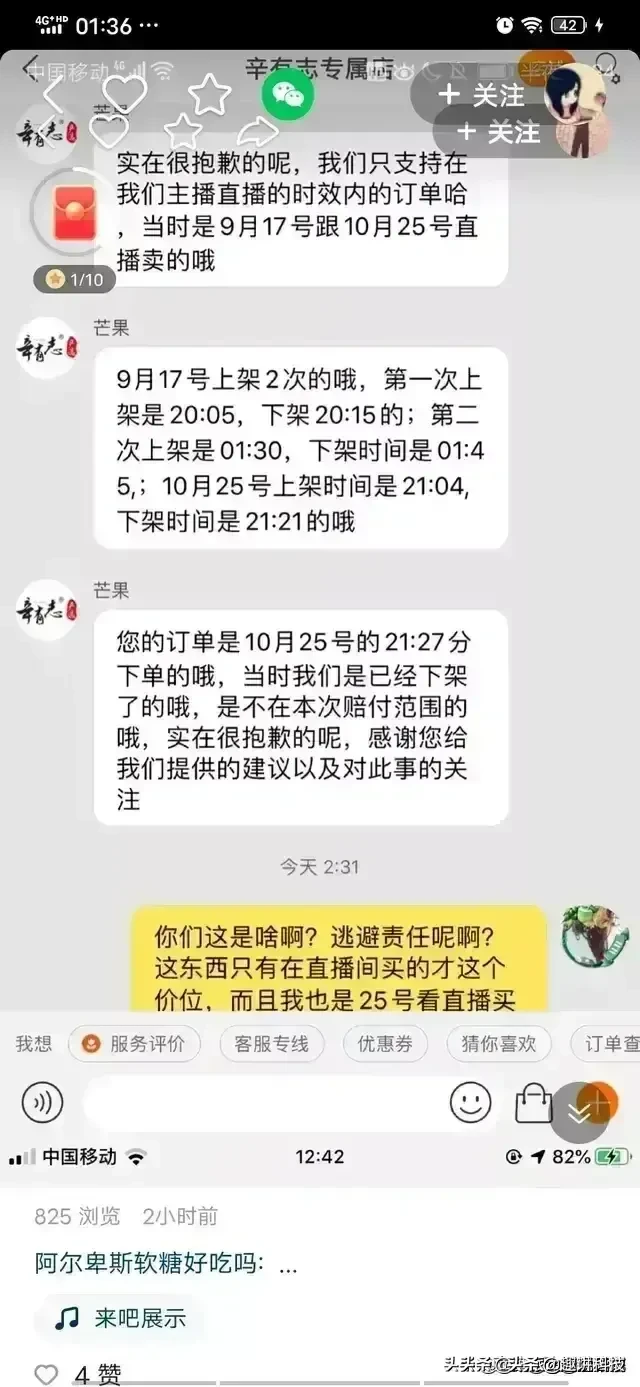Open the 优惠券 chip
Viewport: 640px width, 1387px height.
[385, 1044]
